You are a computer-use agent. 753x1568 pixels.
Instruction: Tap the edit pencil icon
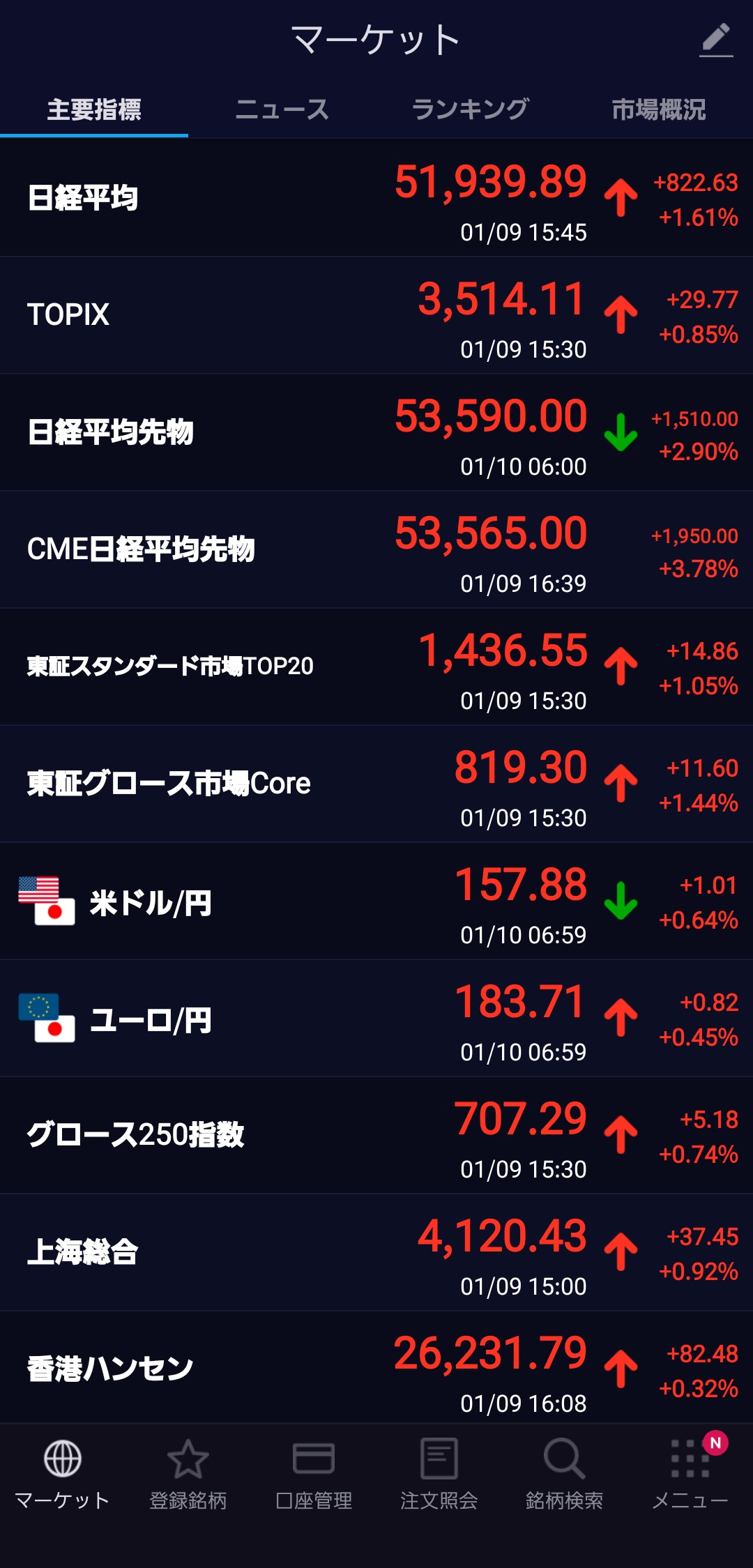pyautogui.click(x=716, y=40)
